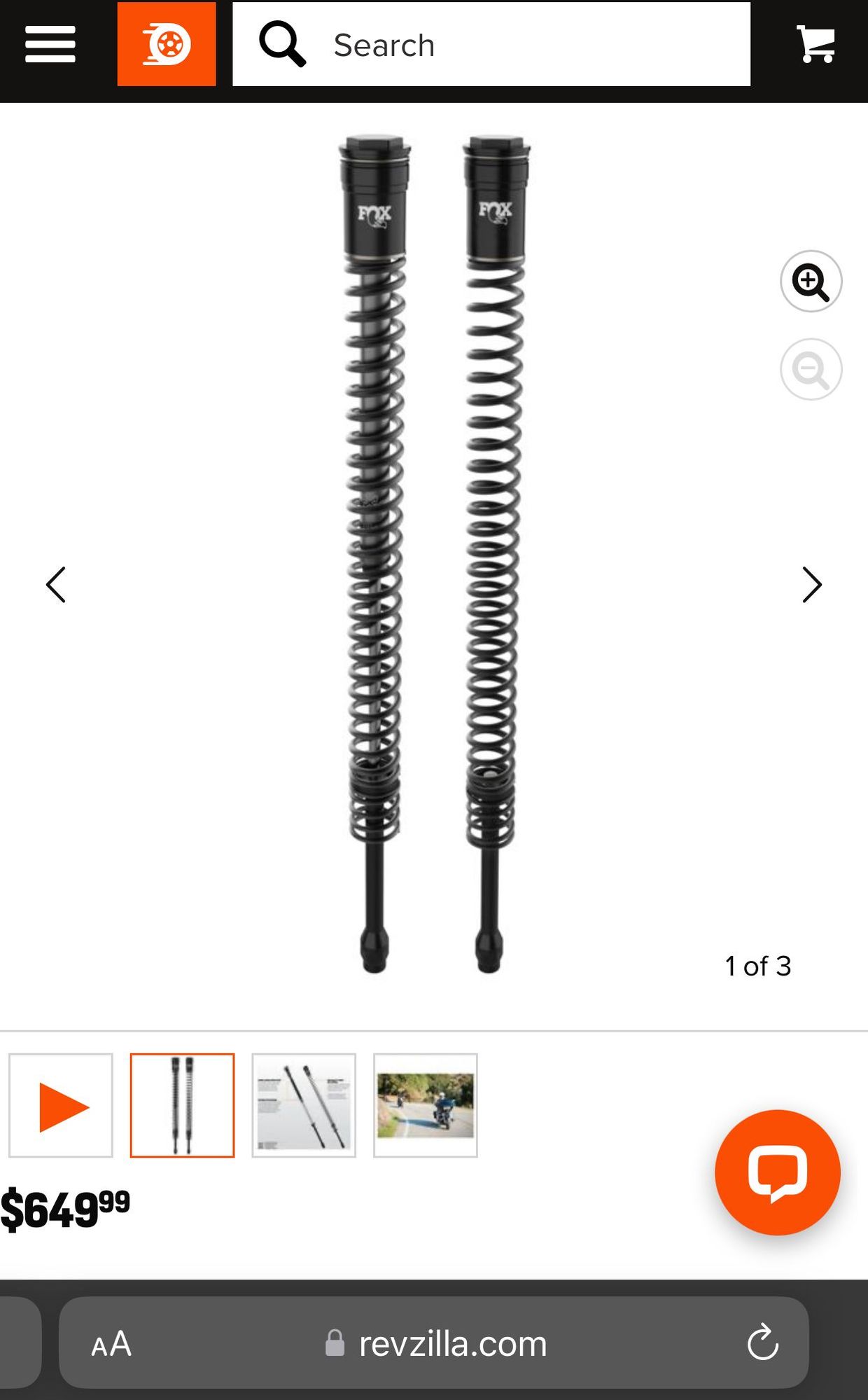
Task: Play the product video thumbnail
Action: coord(61,1105)
